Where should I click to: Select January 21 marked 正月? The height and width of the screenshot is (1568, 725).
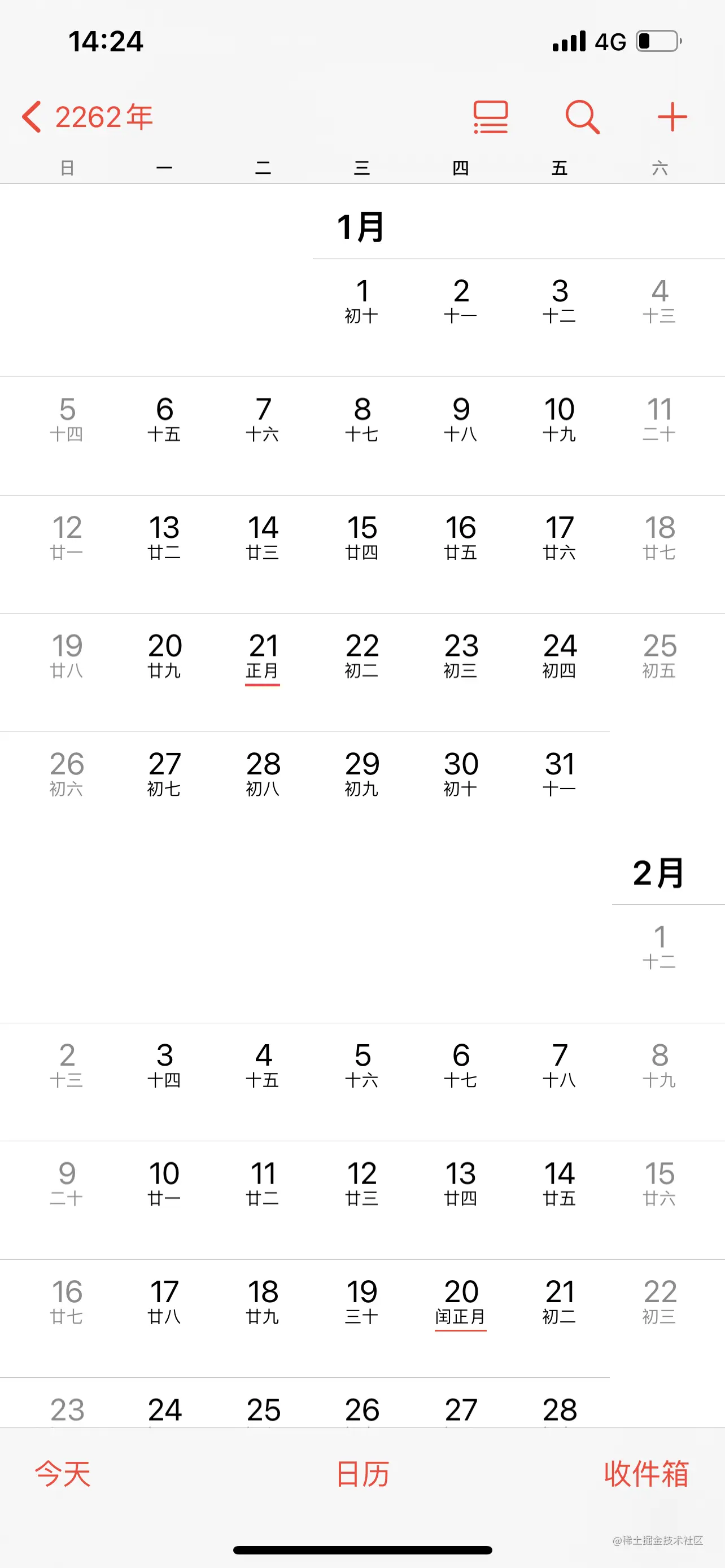[x=263, y=656]
